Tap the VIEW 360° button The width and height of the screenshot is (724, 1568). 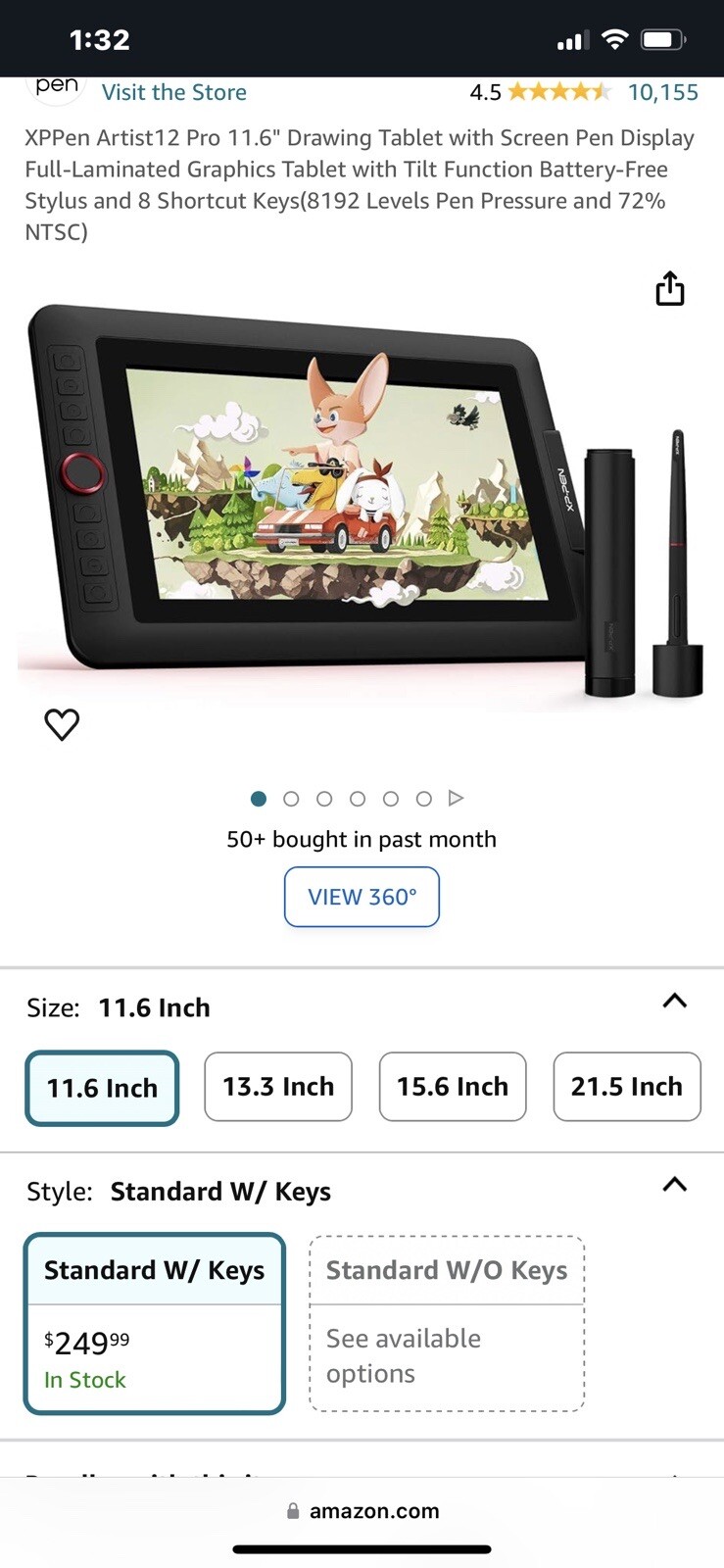362,897
